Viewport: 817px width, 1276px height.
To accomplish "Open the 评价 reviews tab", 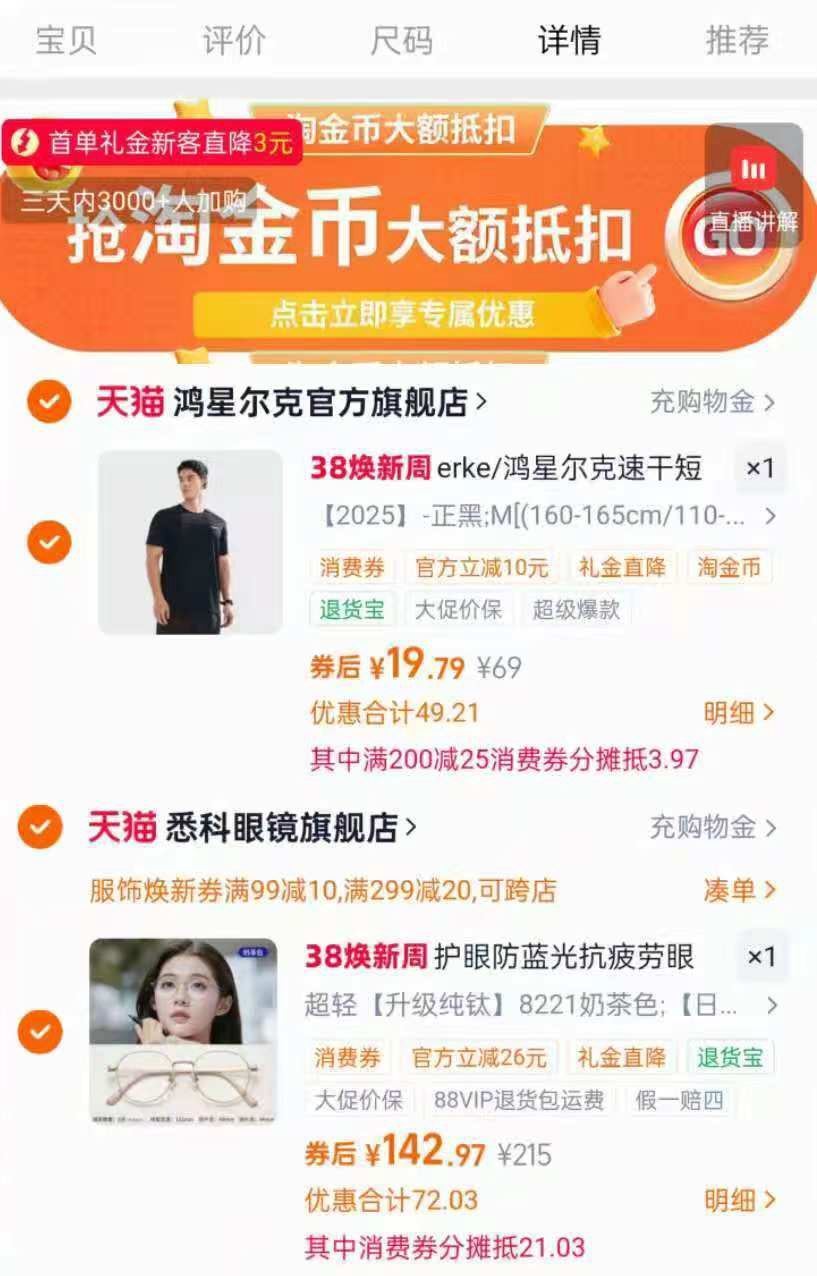I will coord(234,40).
